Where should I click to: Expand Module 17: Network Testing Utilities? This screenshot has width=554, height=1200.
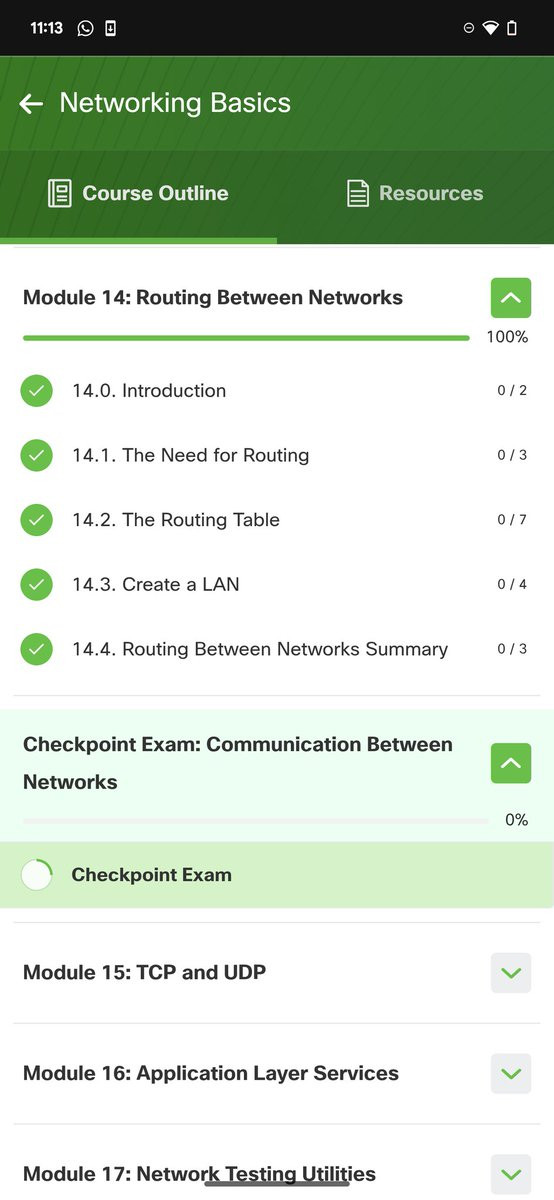[510, 1174]
